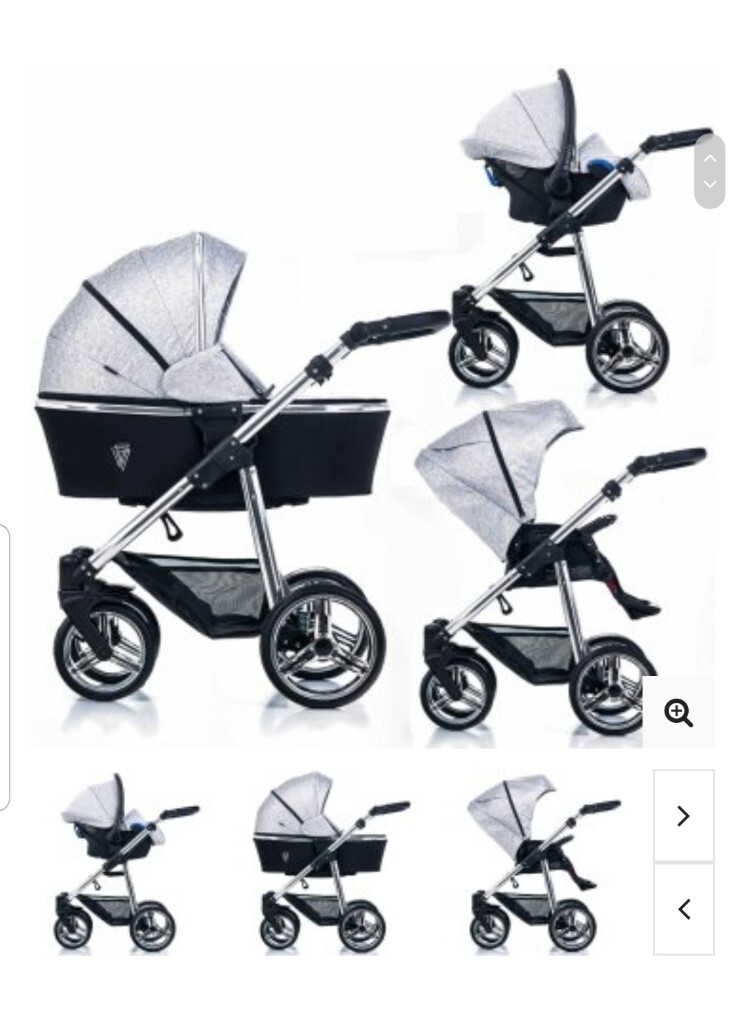Zoom into the main product image
733x1024 pixels.
tap(678, 712)
